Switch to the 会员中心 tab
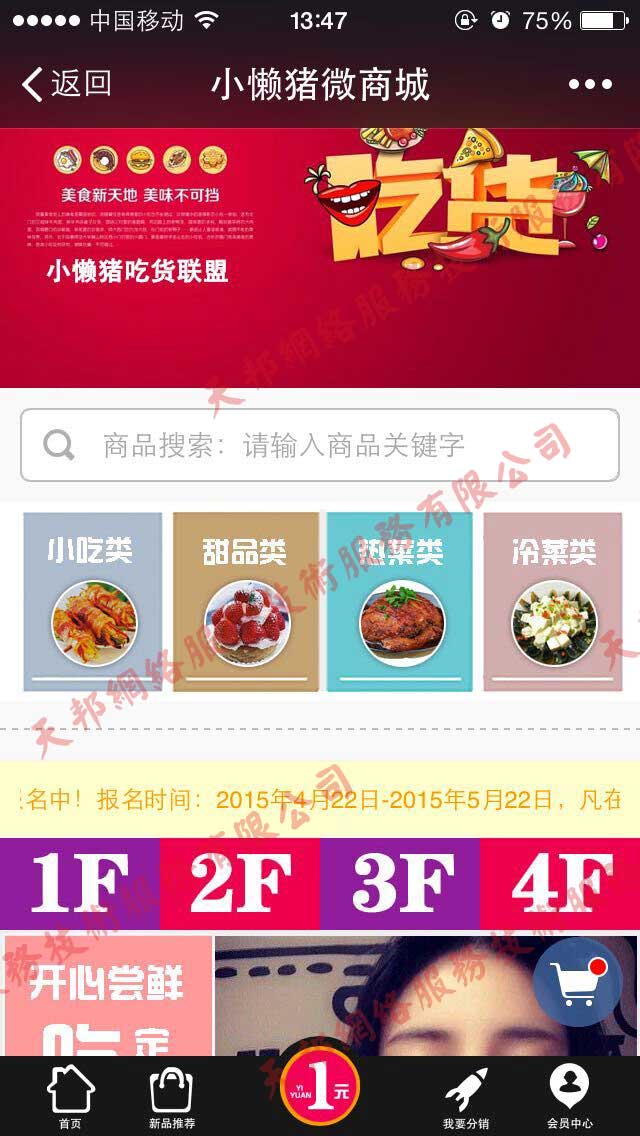The width and height of the screenshot is (640, 1136). [x=569, y=1097]
